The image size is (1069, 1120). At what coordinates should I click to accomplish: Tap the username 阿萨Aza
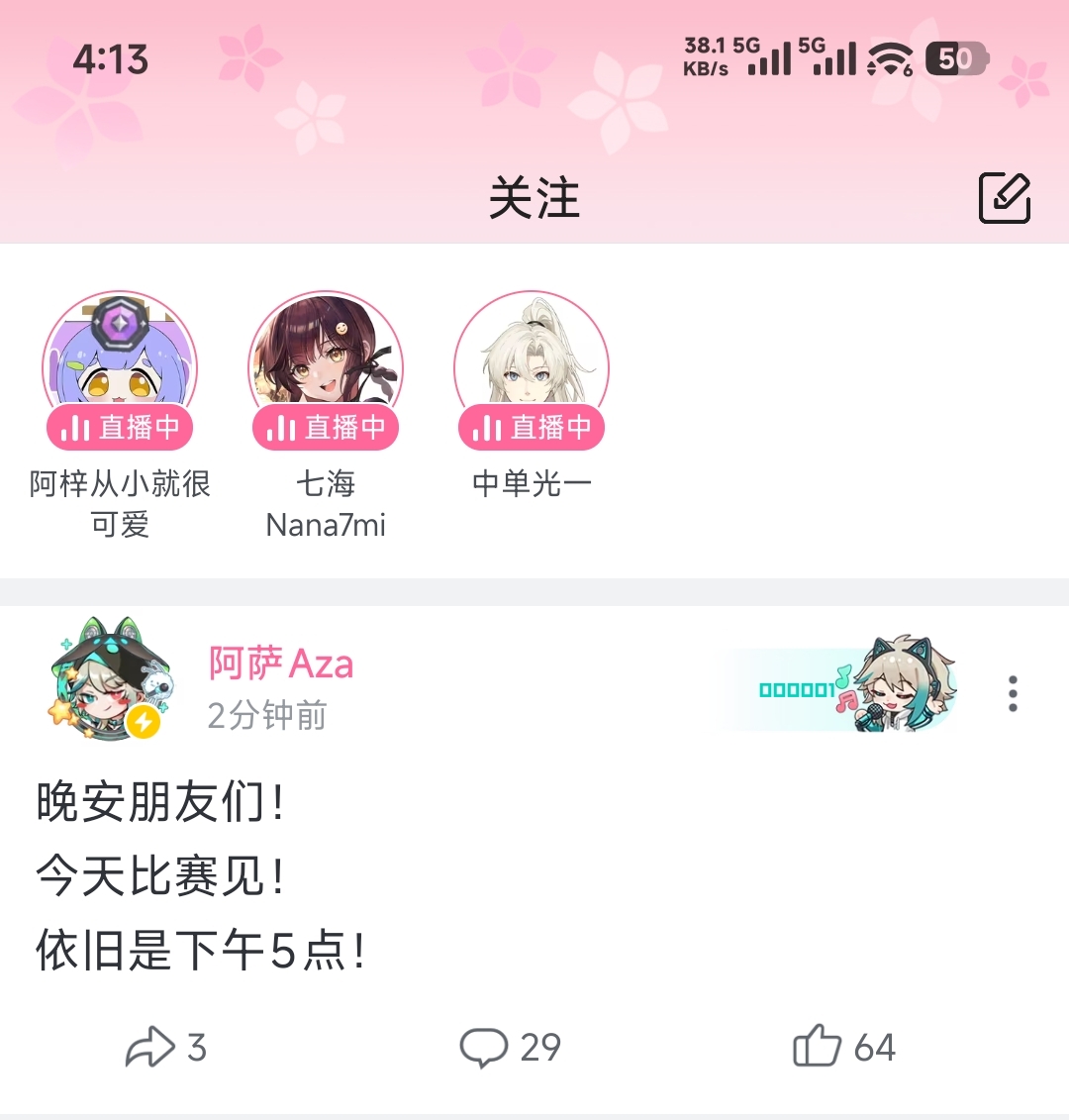[281, 663]
